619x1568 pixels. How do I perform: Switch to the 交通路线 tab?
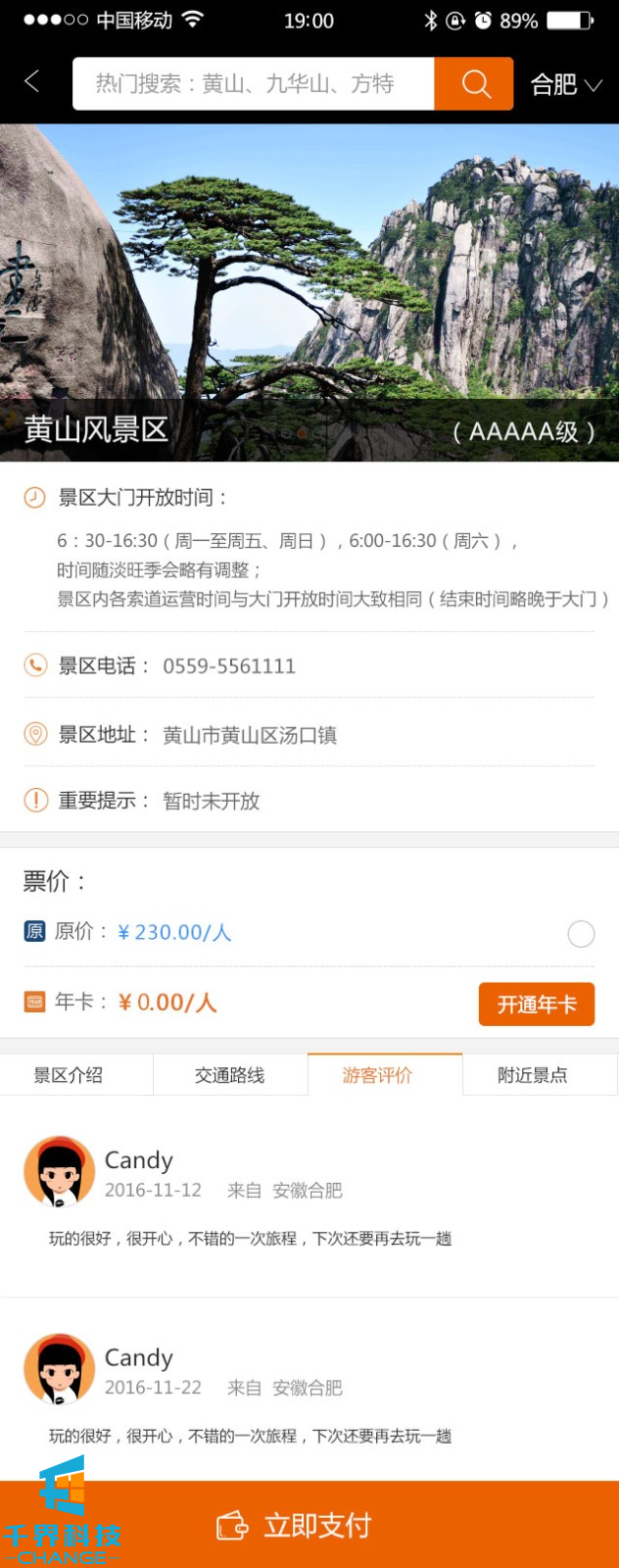(230, 1075)
